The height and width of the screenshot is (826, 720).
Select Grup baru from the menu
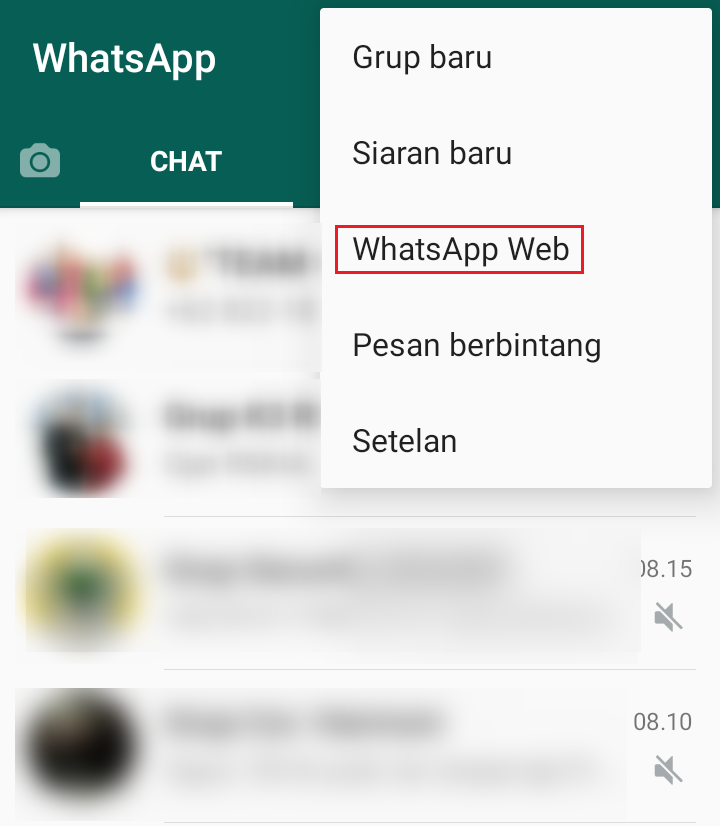pyautogui.click(x=422, y=57)
